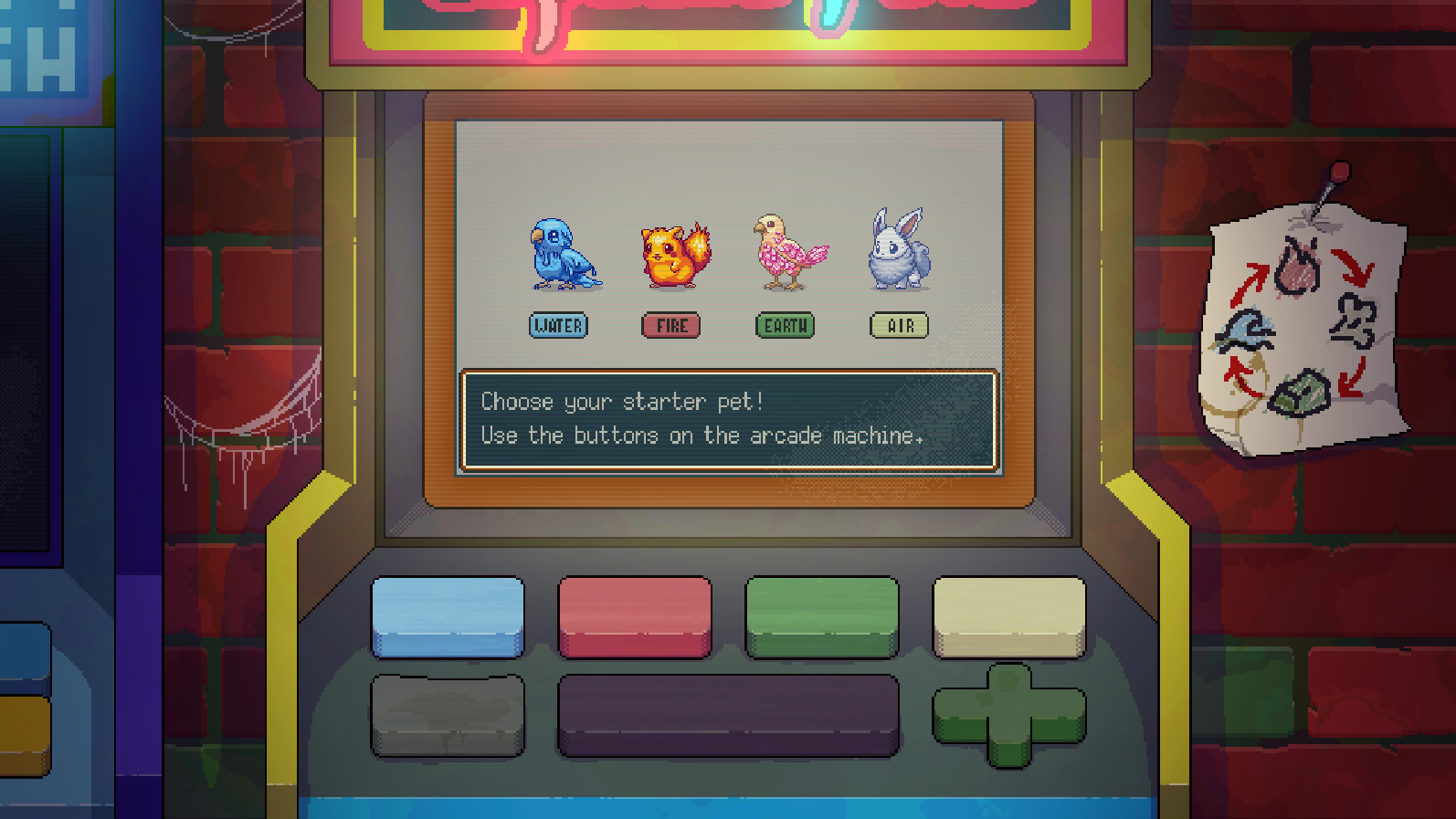The height and width of the screenshot is (819, 1456).
Task: Inspect the pinned element chart note
Action: pyautogui.click(x=1304, y=329)
